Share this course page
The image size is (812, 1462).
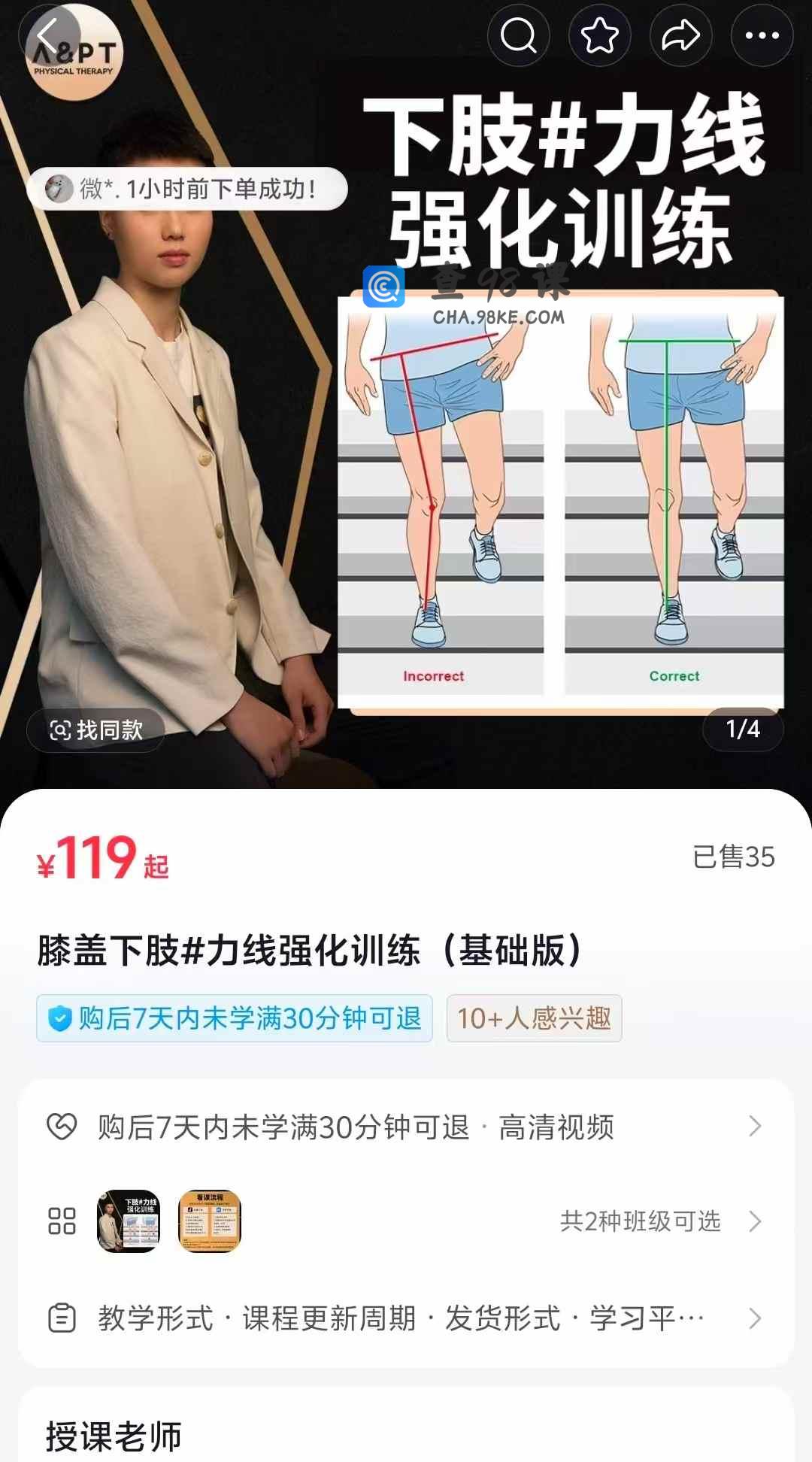click(x=681, y=35)
